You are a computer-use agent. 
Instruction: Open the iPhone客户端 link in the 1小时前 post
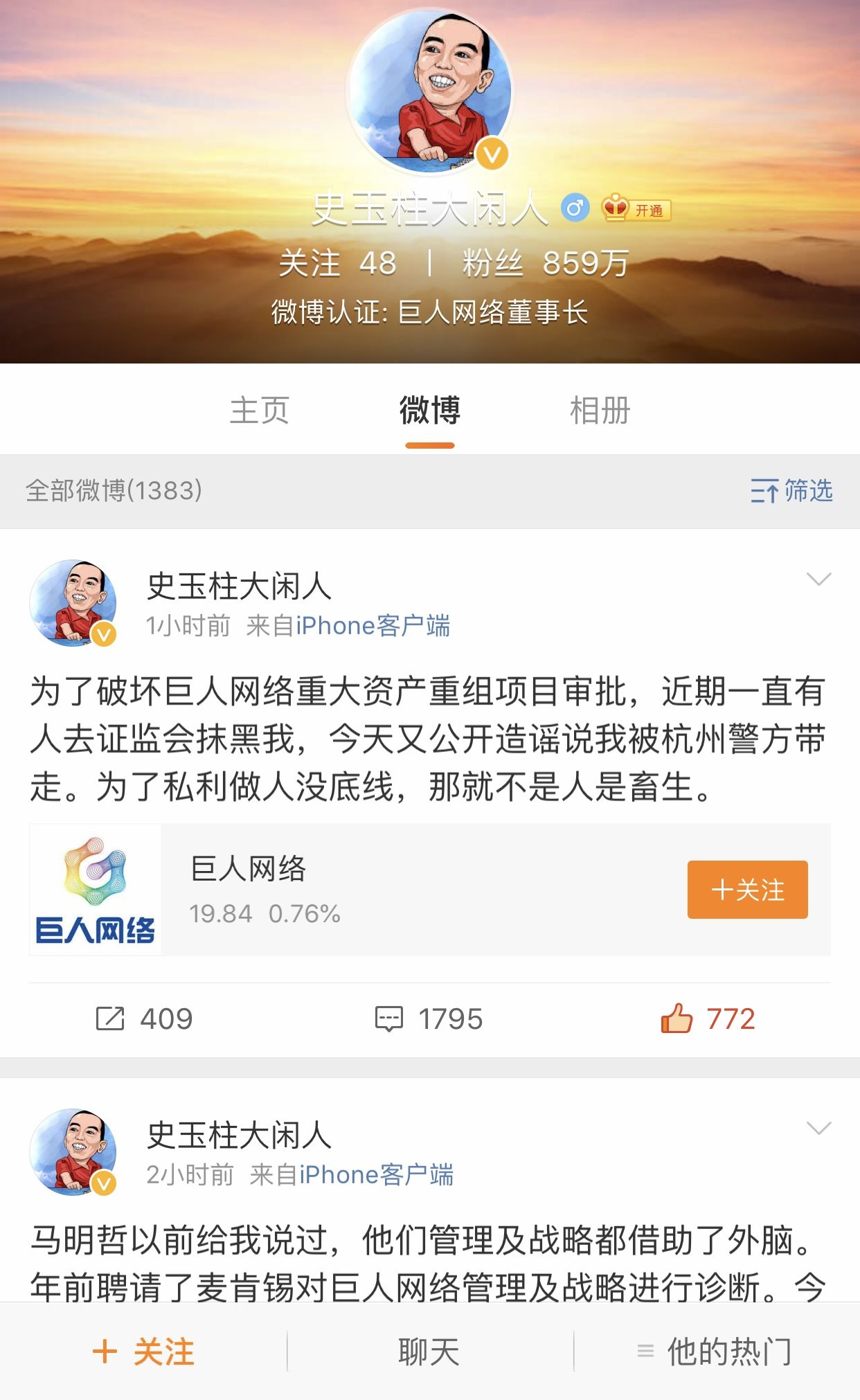click(x=373, y=626)
